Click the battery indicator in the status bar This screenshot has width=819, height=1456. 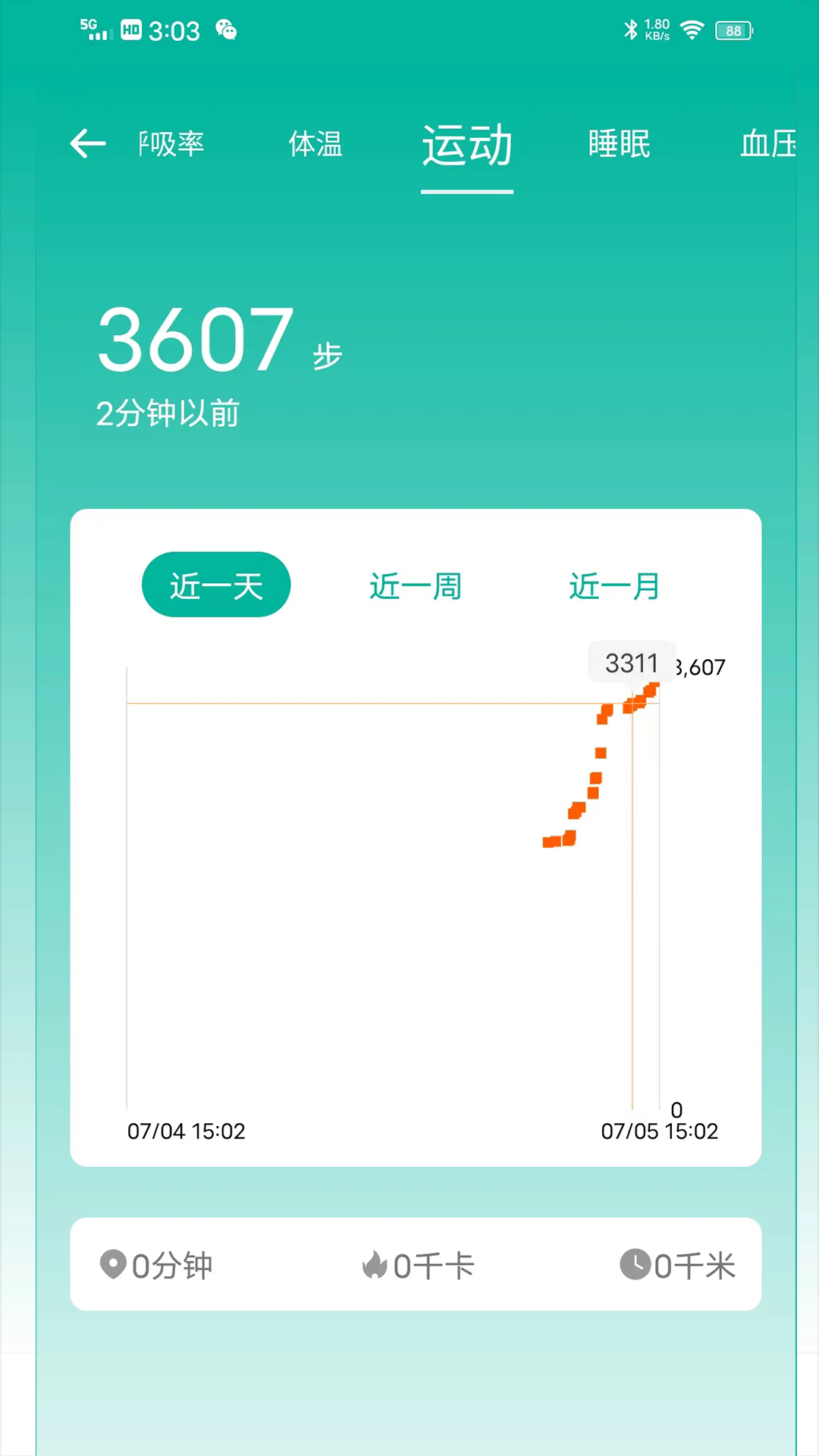click(x=733, y=30)
